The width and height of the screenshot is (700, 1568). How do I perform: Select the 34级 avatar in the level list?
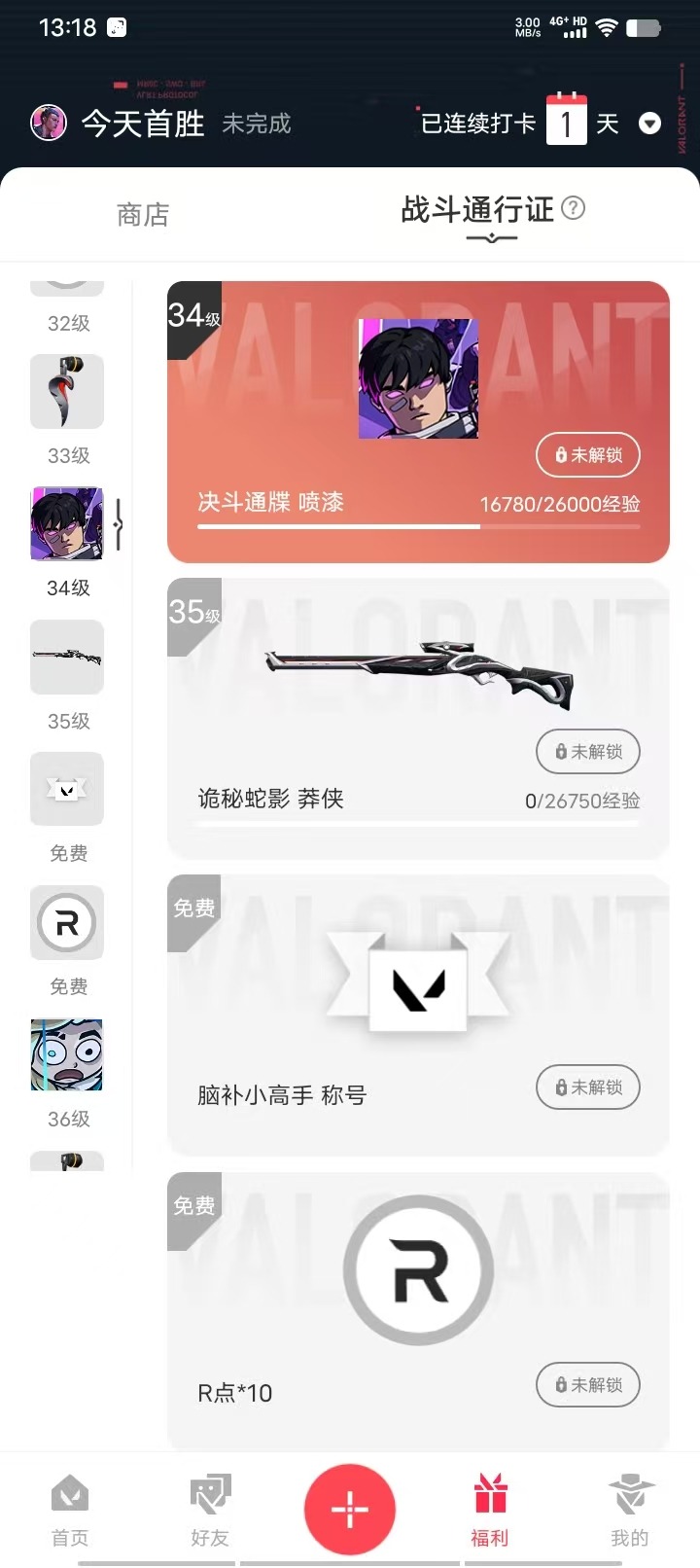67,525
